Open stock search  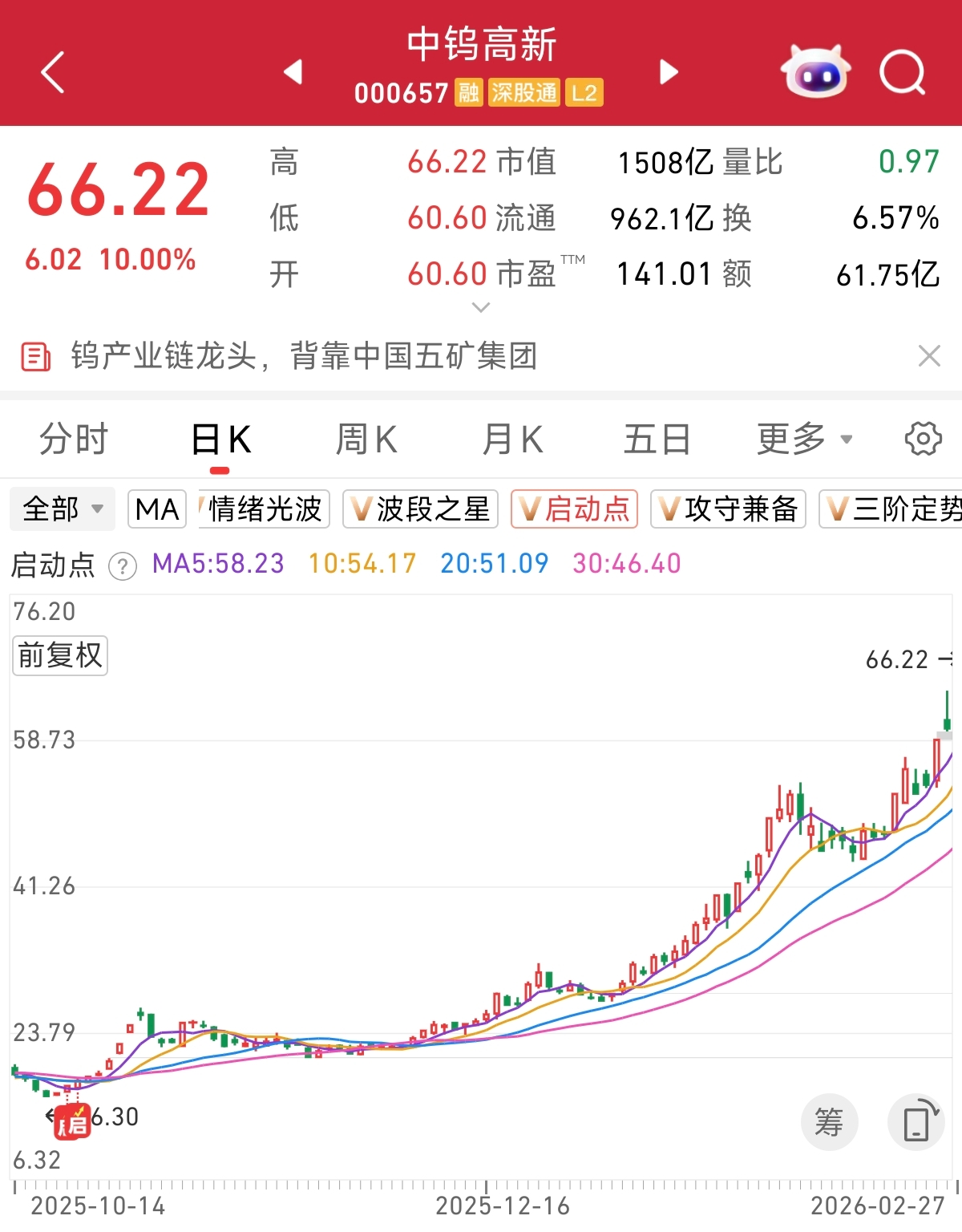tap(902, 73)
